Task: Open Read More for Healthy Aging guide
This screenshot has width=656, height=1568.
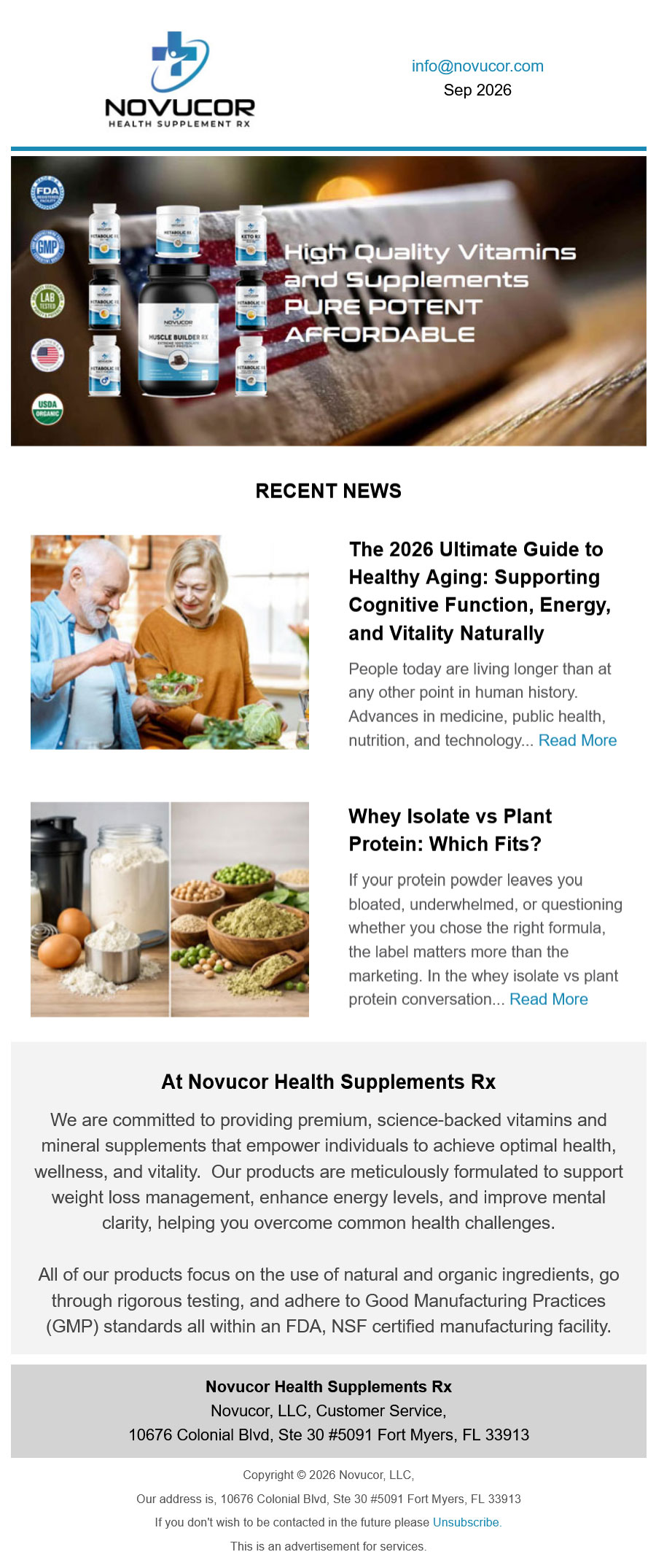Action: point(577,740)
